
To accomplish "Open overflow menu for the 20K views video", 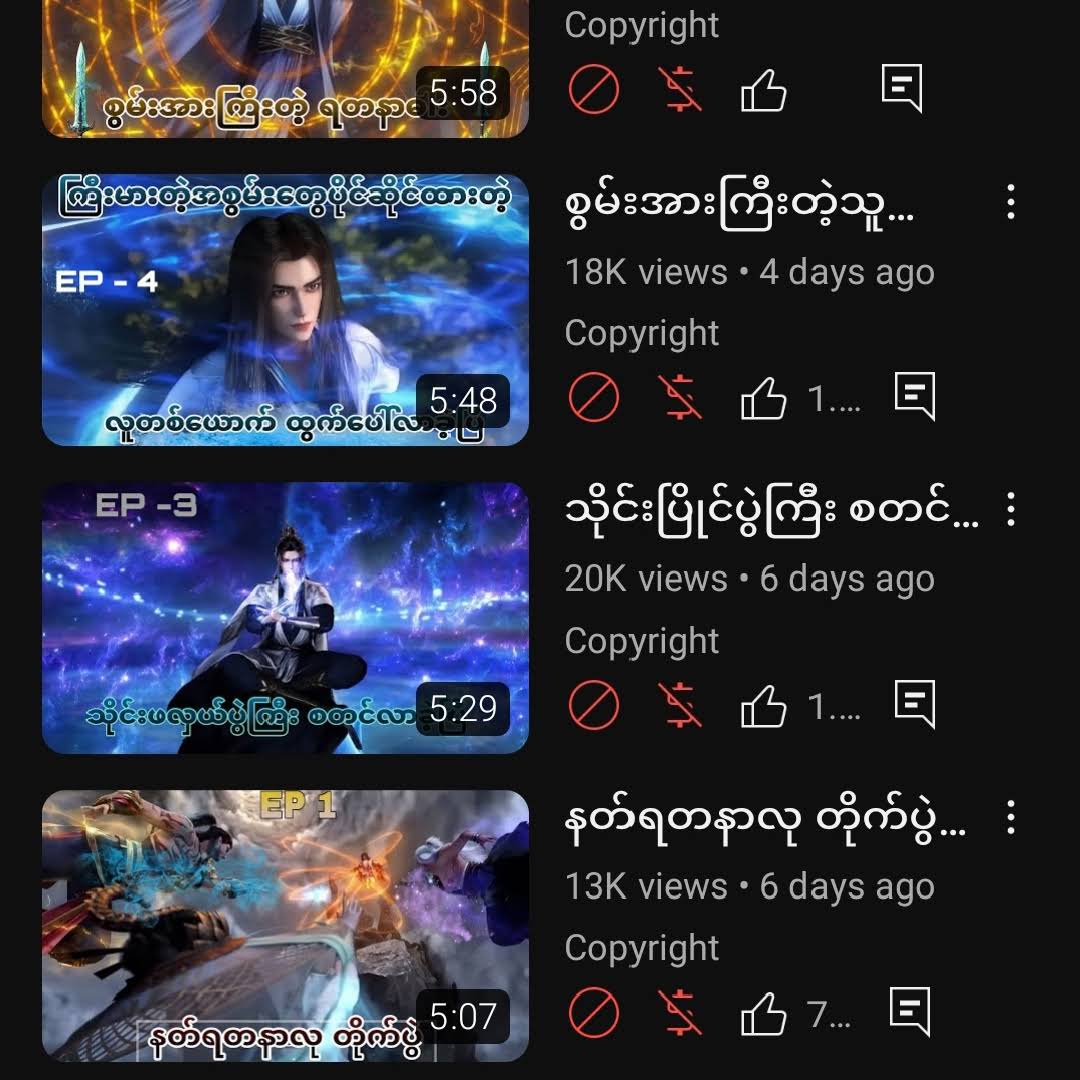I will (1011, 510).
